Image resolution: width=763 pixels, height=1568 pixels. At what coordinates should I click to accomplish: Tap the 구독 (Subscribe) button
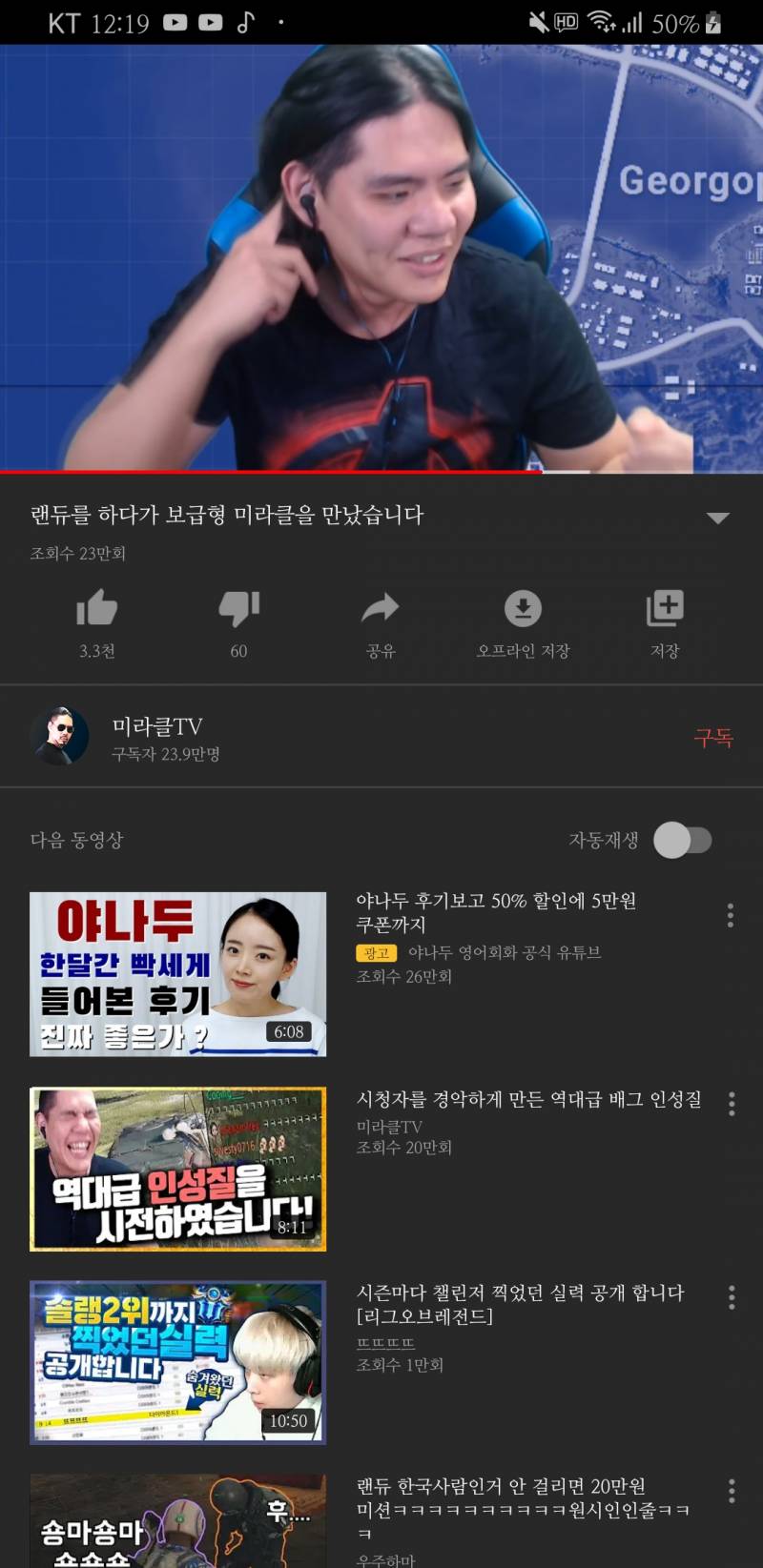(714, 739)
